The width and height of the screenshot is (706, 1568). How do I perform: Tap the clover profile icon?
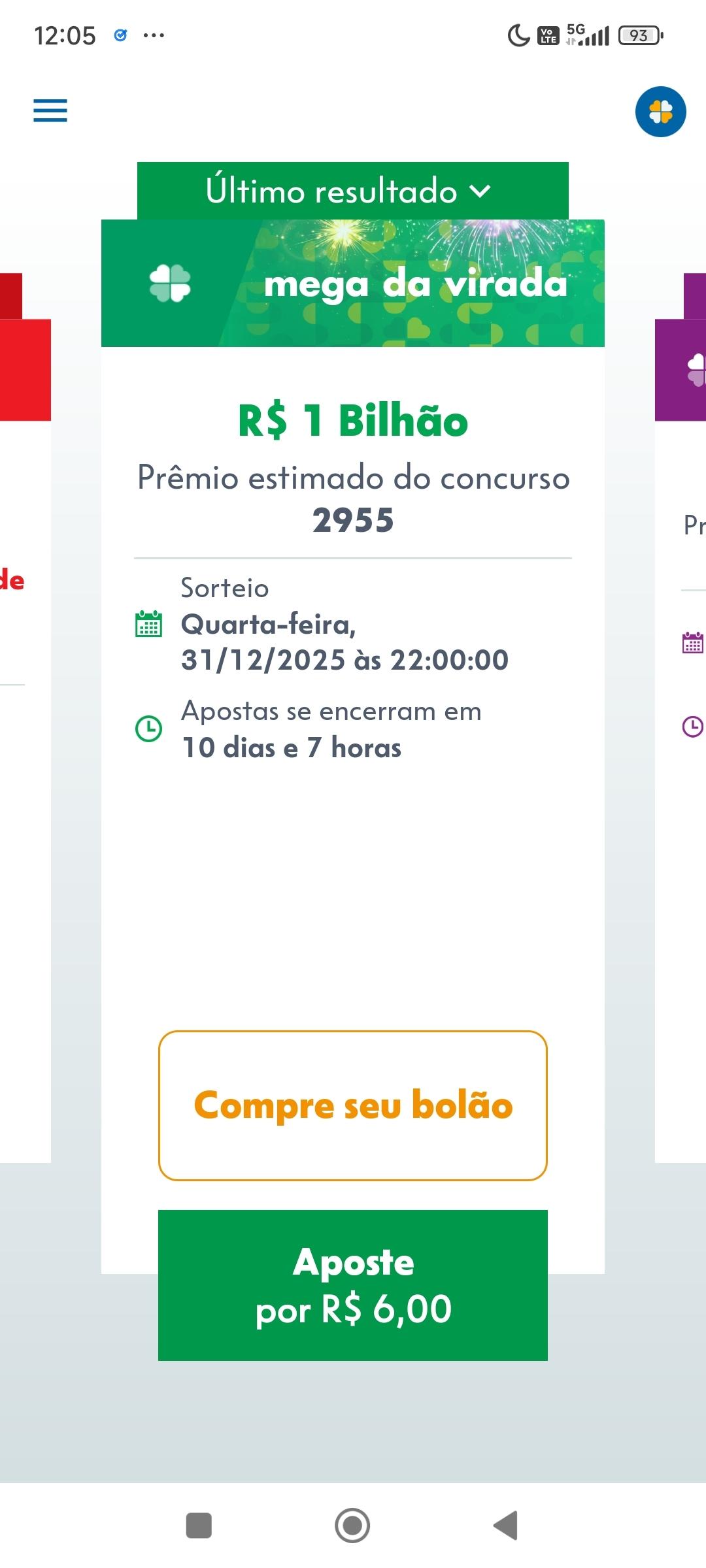[660, 112]
